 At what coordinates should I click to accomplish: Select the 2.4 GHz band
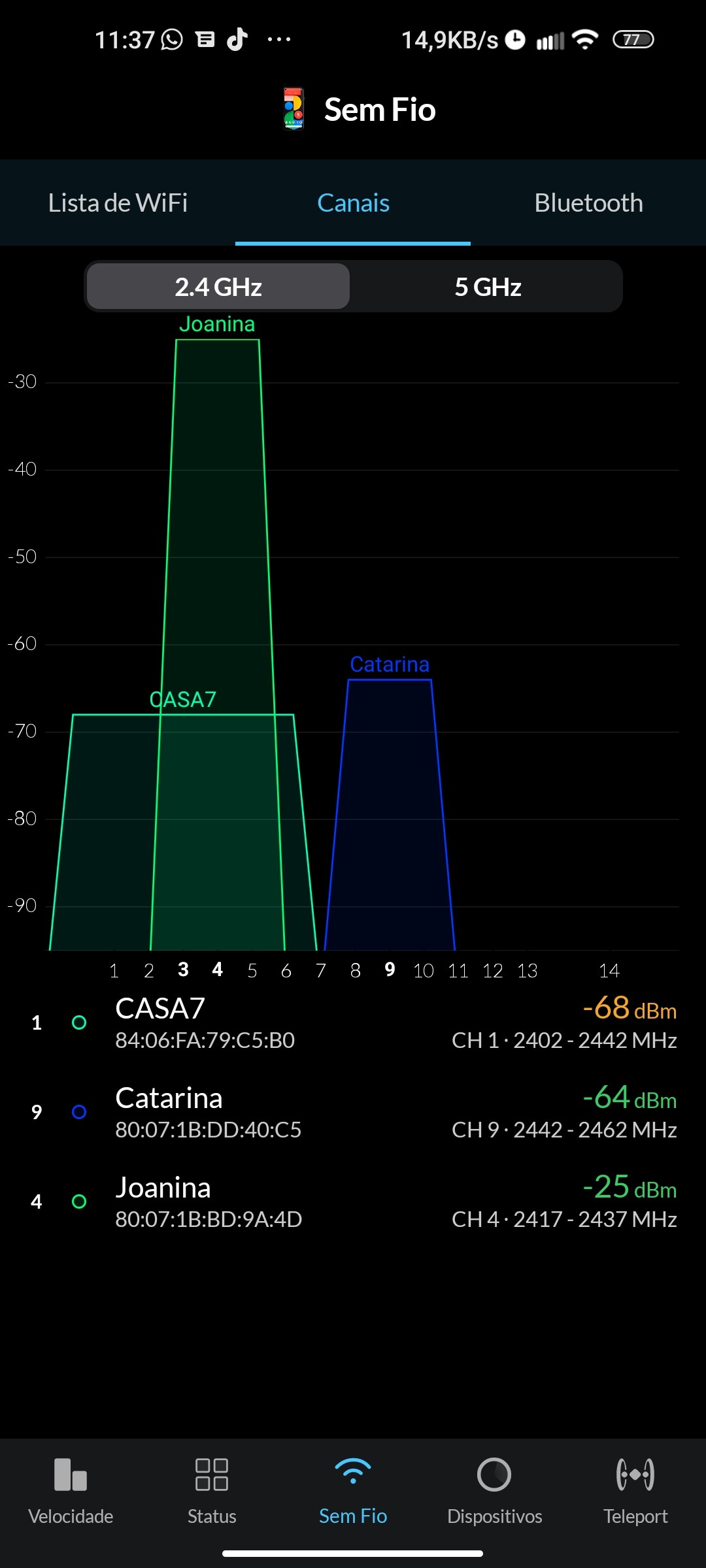[218, 287]
